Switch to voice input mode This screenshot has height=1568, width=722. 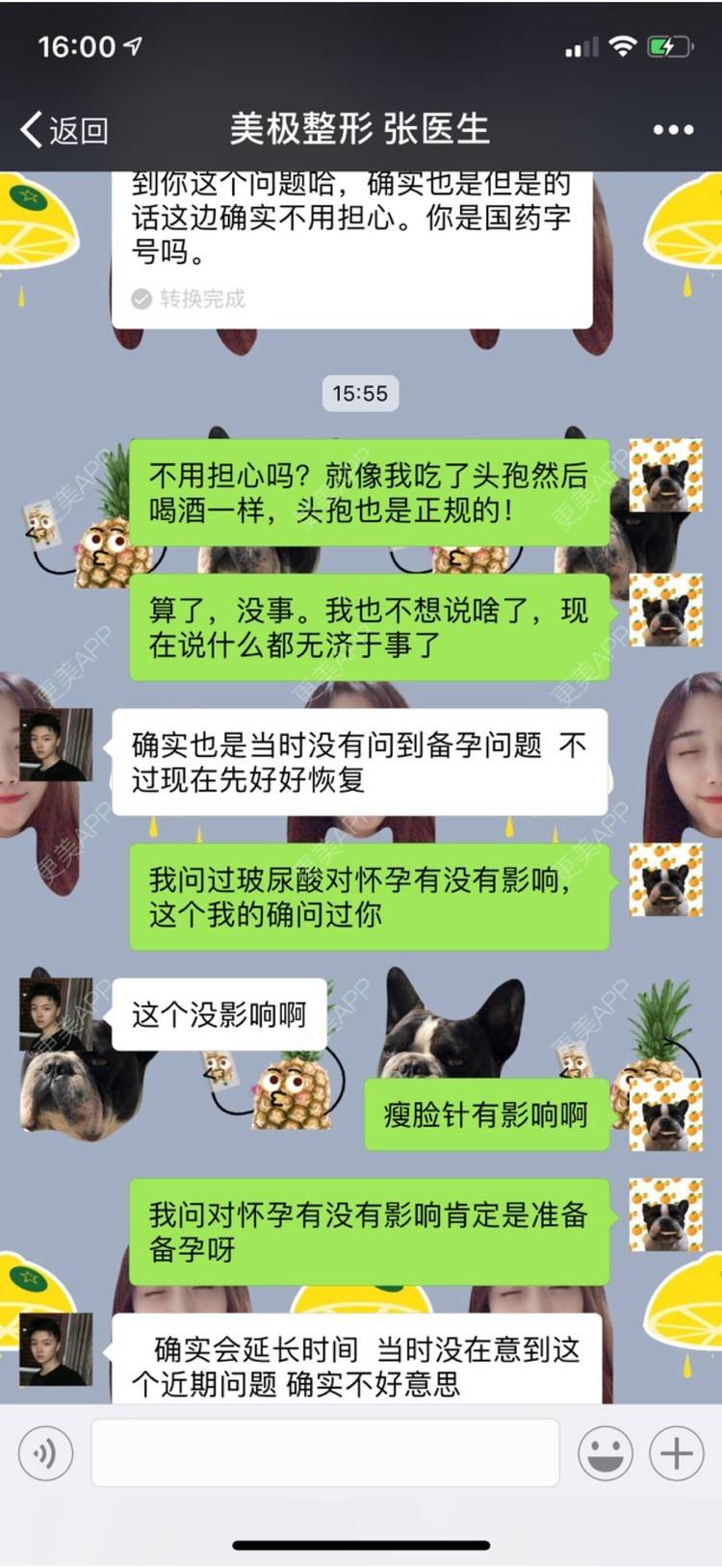coord(45,1452)
